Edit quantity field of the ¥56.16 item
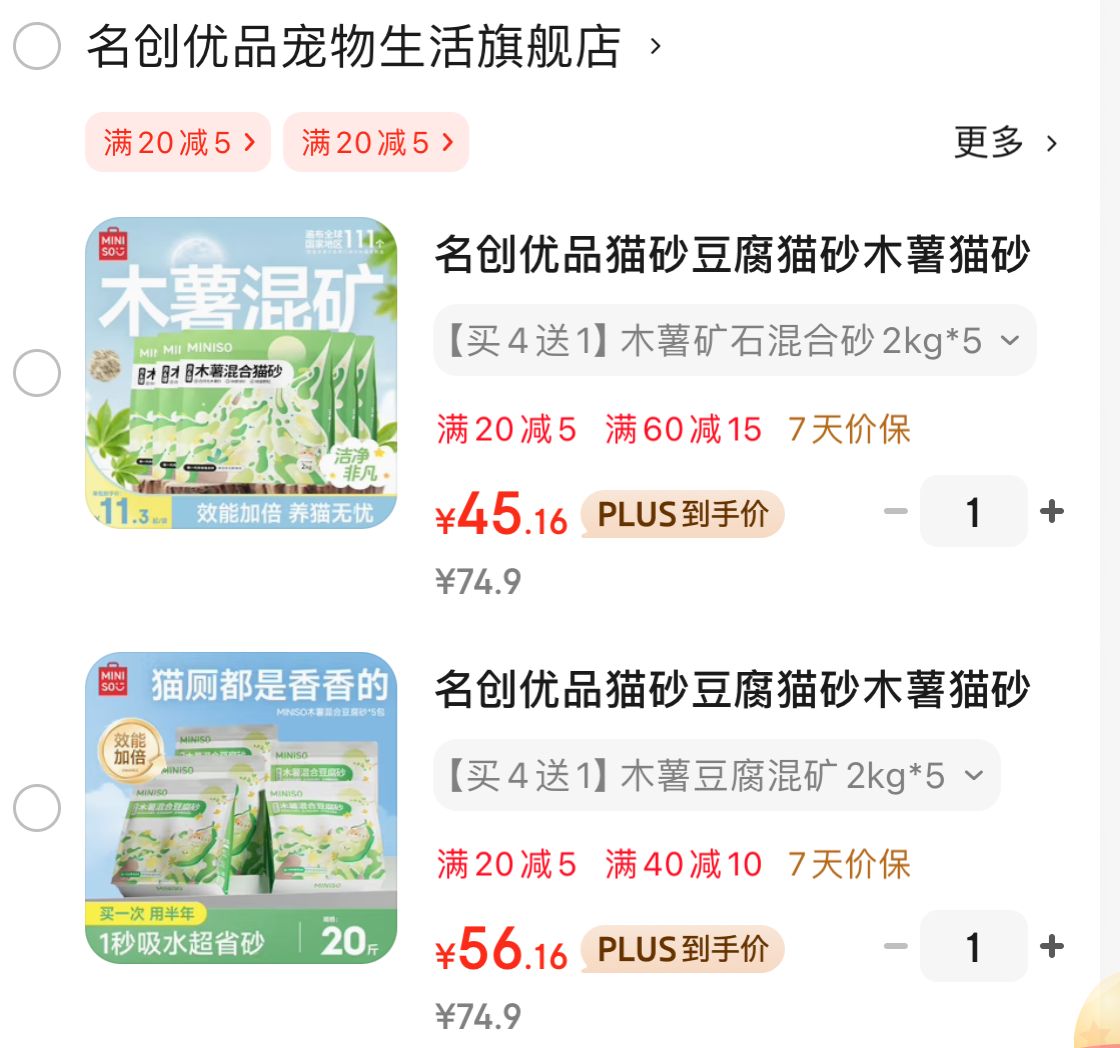Screen dimensions: 1120x1048 tap(973, 946)
